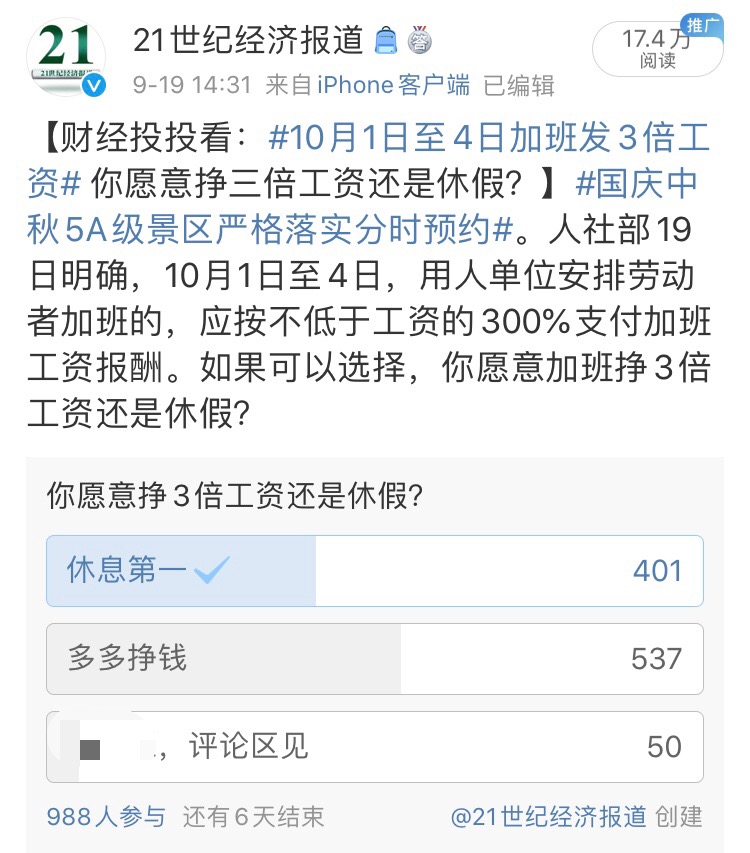750x853 pixels.
Task: Choose the 多多挣钱 poll option
Action: [x=374, y=658]
